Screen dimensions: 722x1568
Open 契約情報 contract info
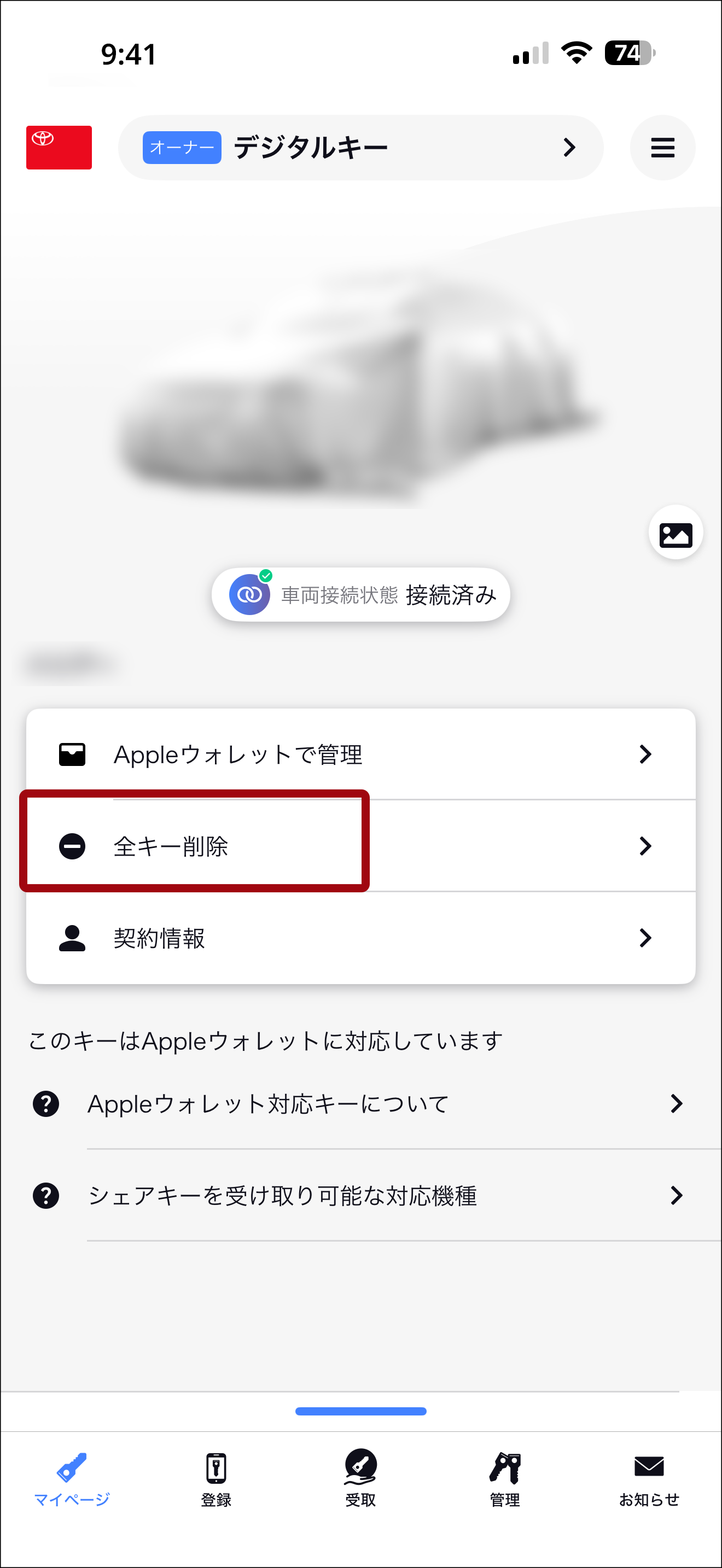[x=360, y=938]
